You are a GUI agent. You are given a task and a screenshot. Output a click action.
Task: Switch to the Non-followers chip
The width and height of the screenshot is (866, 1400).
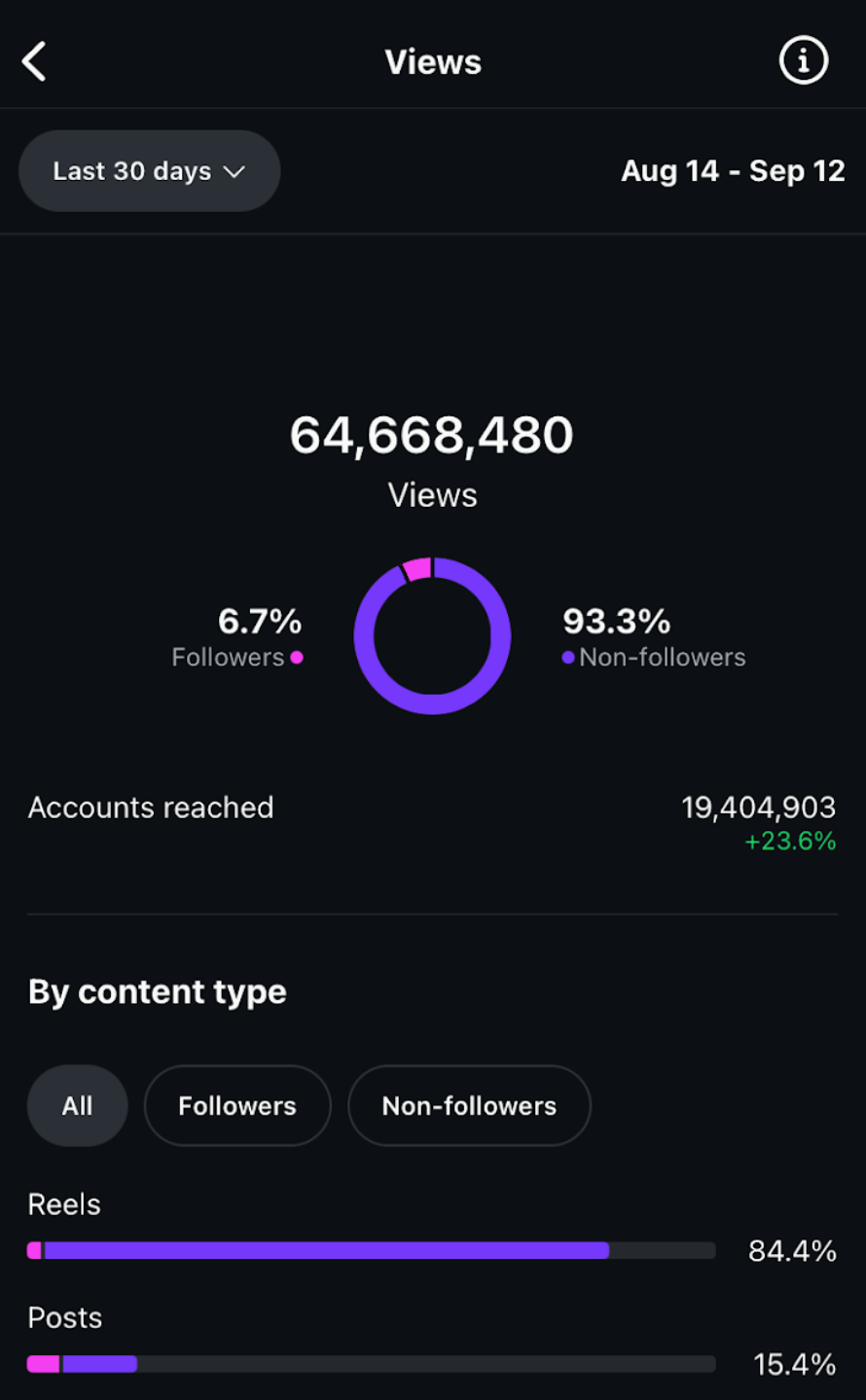469,1106
